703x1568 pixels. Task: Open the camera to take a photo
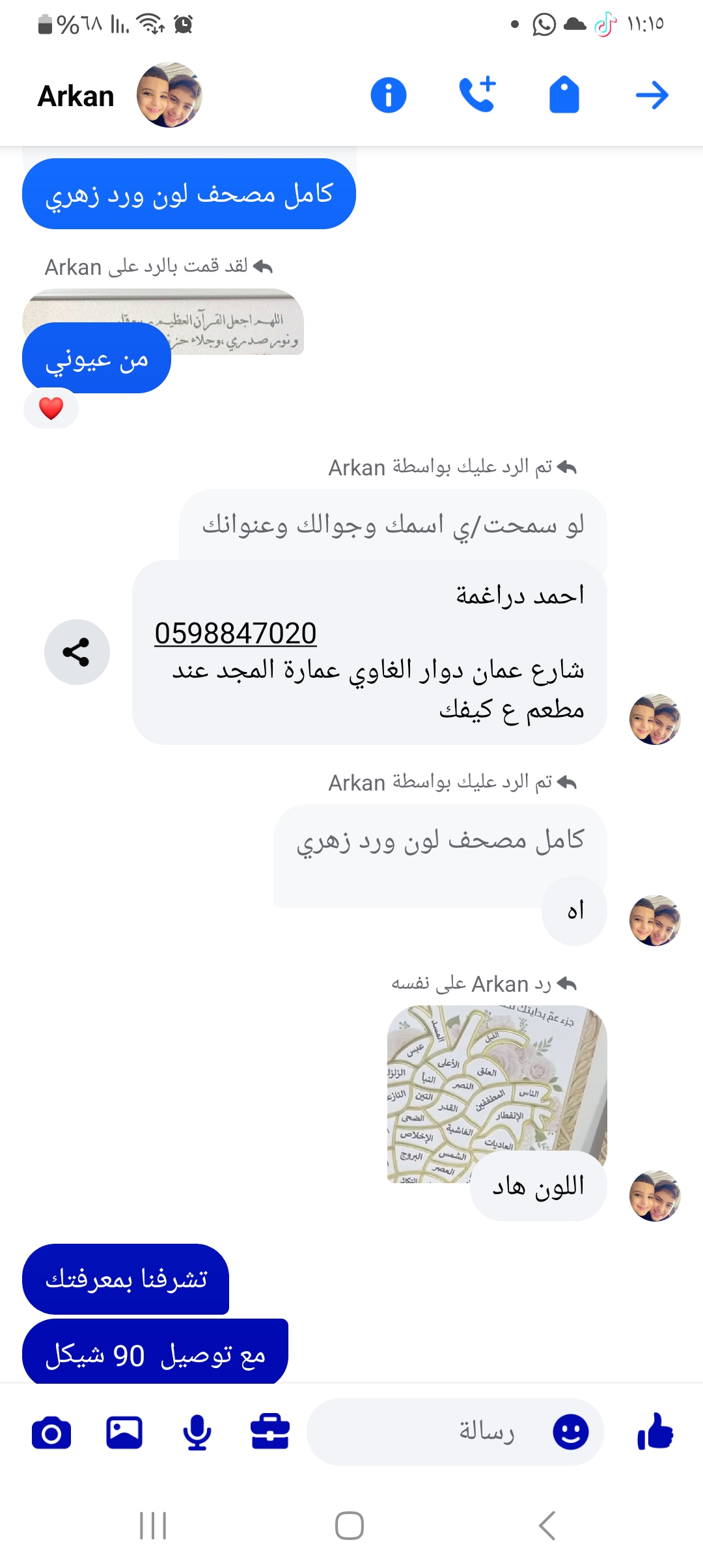51,1433
